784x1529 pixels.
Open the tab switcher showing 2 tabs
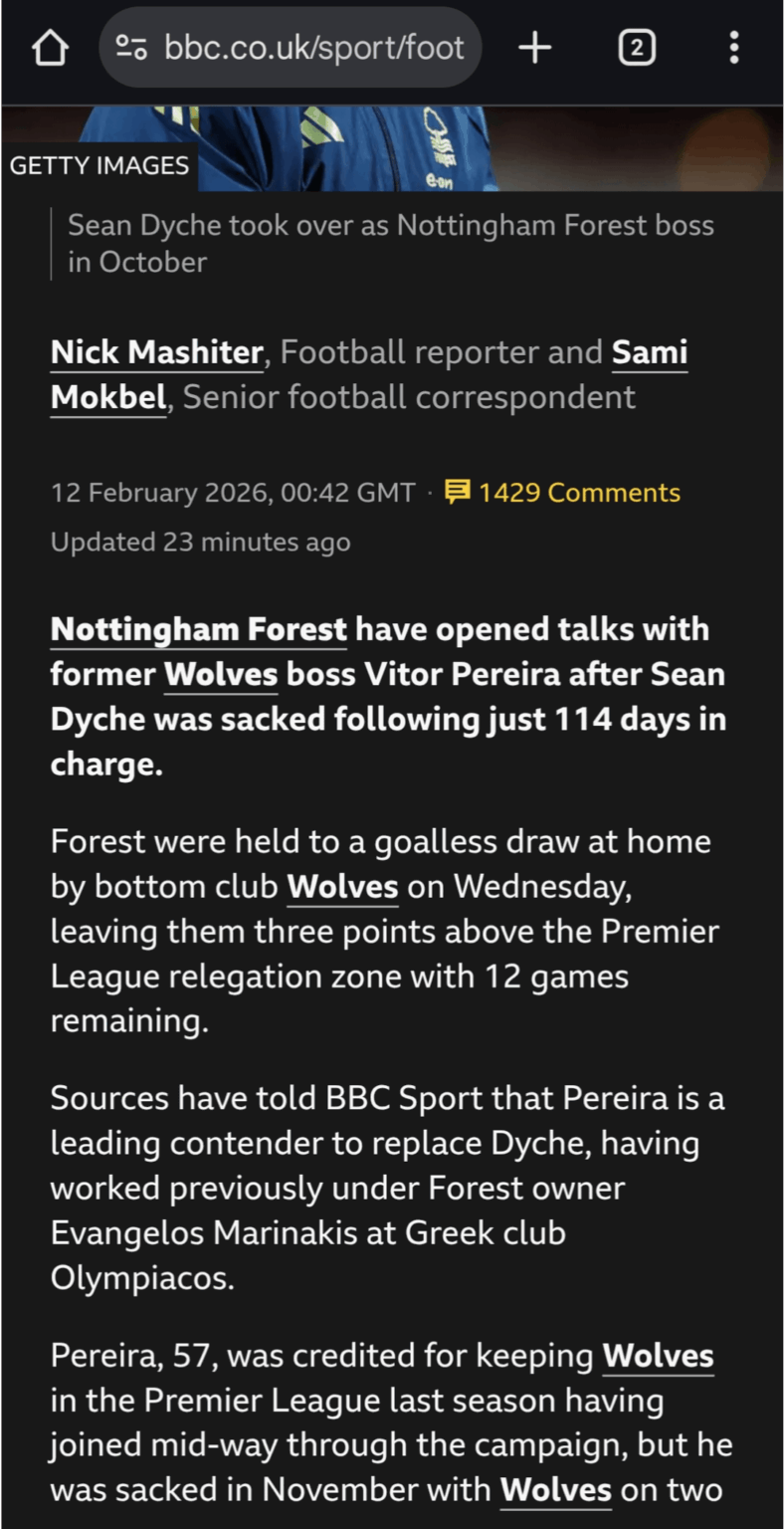pyautogui.click(x=636, y=47)
